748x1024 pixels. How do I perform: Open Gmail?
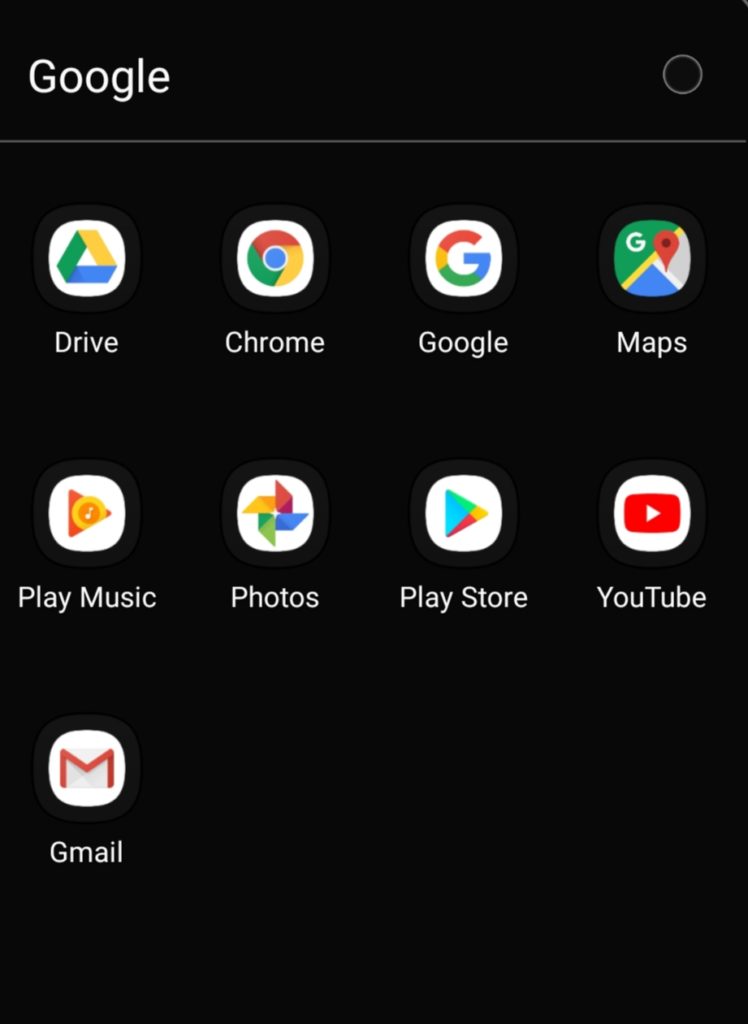pyautogui.click(x=86, y=768)
